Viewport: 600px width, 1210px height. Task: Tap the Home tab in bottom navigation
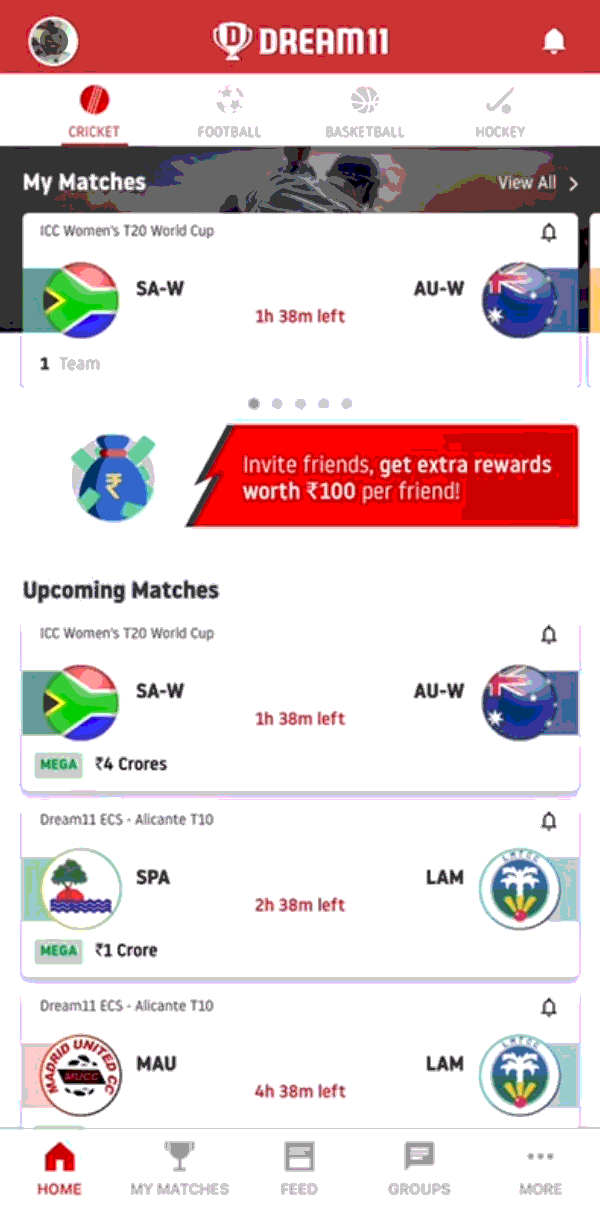(x=60, y=1168)
